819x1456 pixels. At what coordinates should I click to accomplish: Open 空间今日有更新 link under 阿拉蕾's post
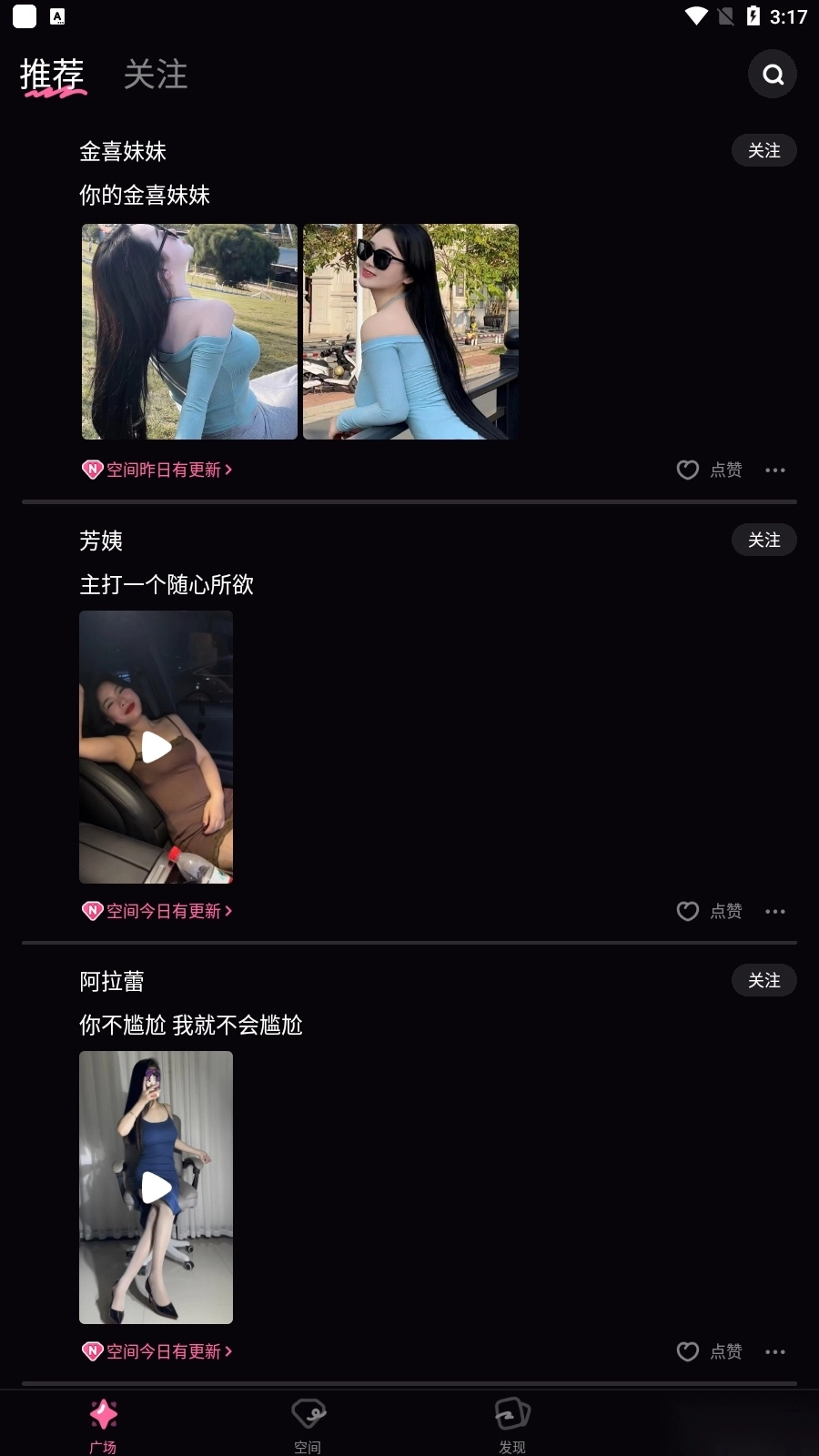pyautogui.click(x=158, y=1351)
